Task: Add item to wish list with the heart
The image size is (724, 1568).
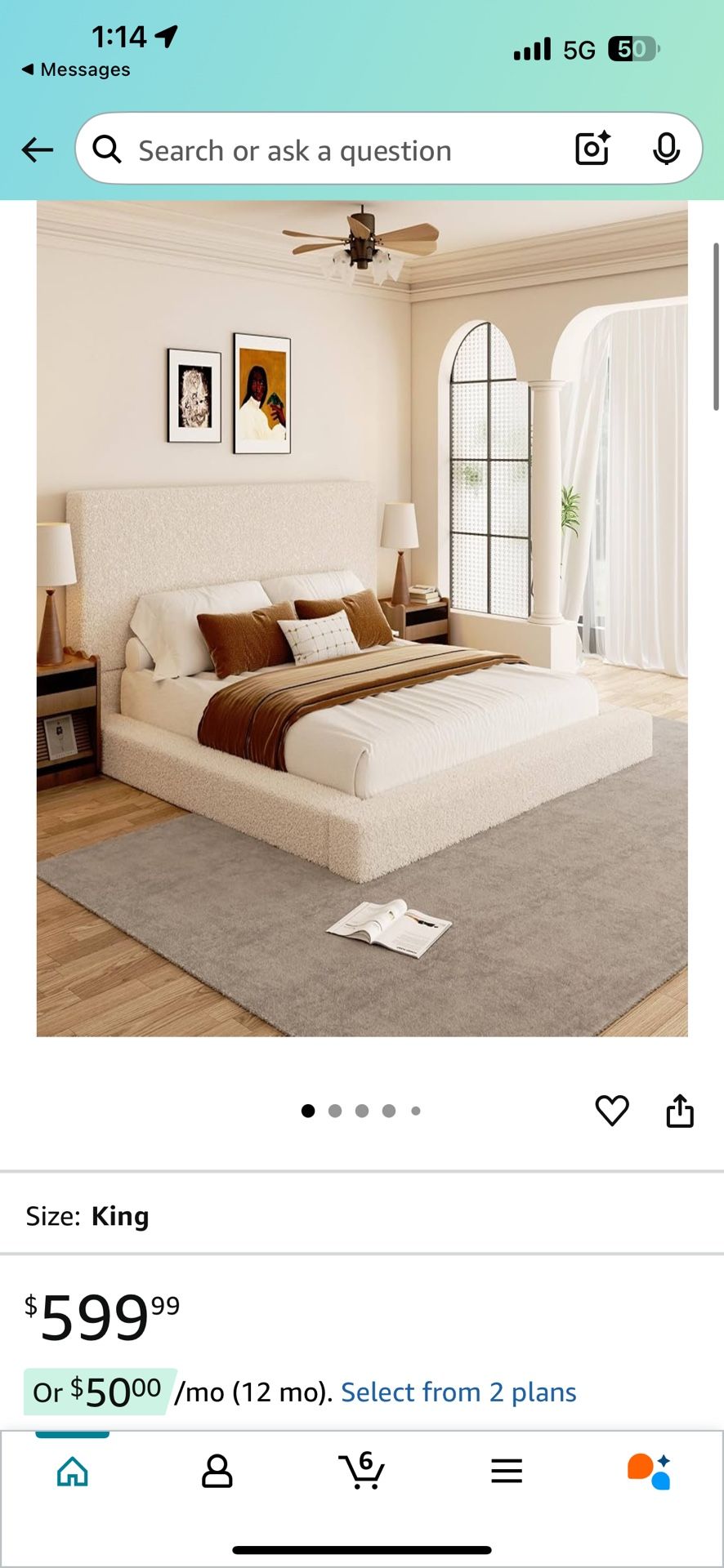Action: (x=612, y=1111)
